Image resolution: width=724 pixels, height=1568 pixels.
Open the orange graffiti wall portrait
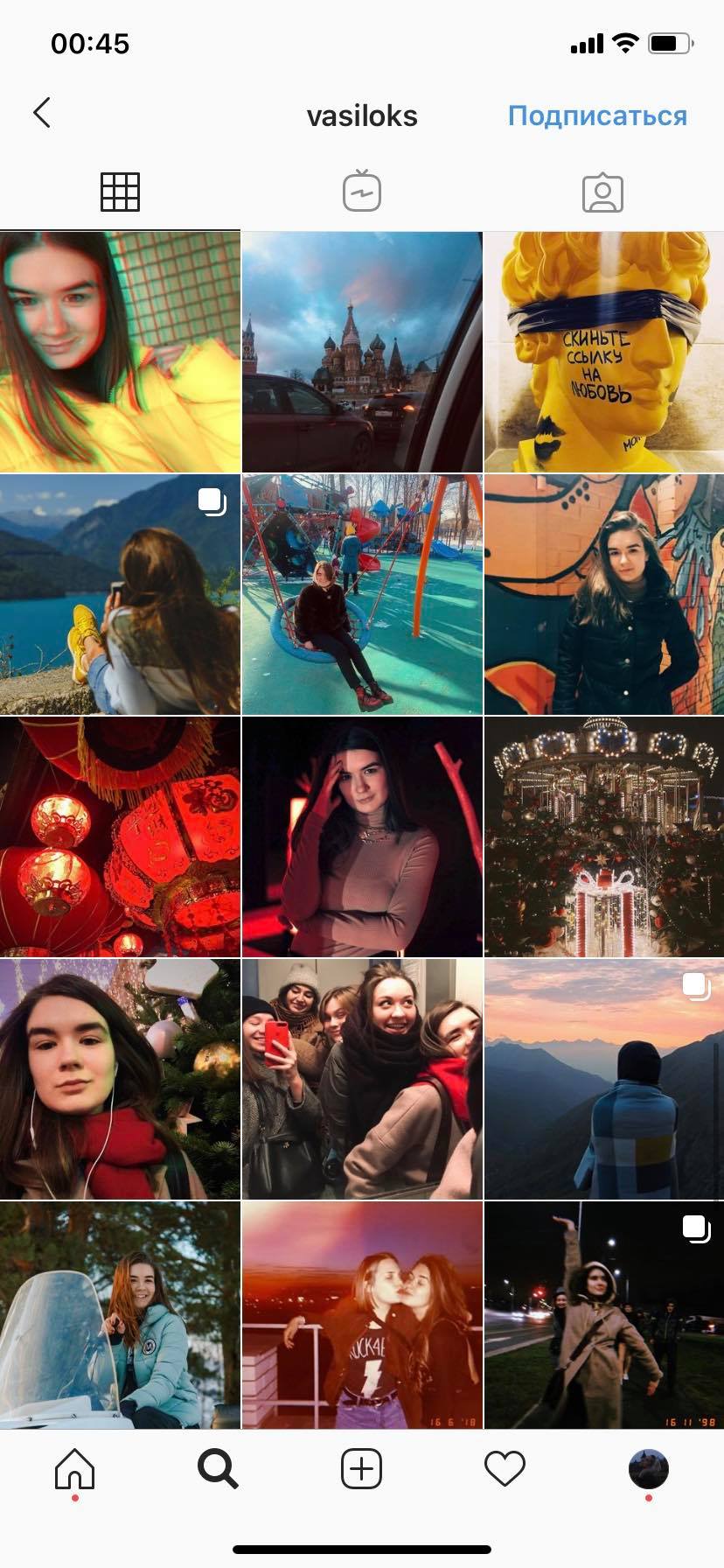coord(604,594)
